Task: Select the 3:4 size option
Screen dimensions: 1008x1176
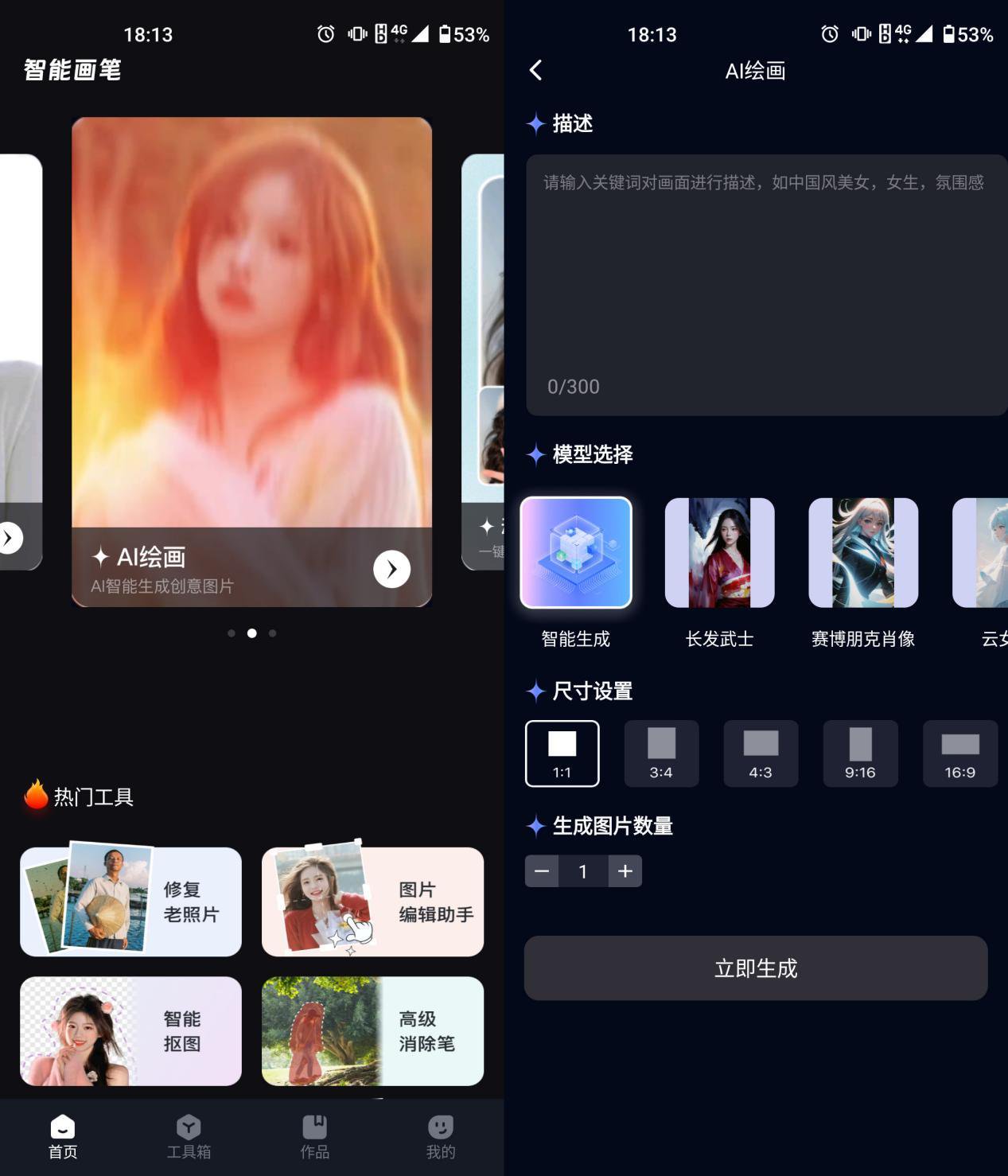Action: tap(661, 753)
